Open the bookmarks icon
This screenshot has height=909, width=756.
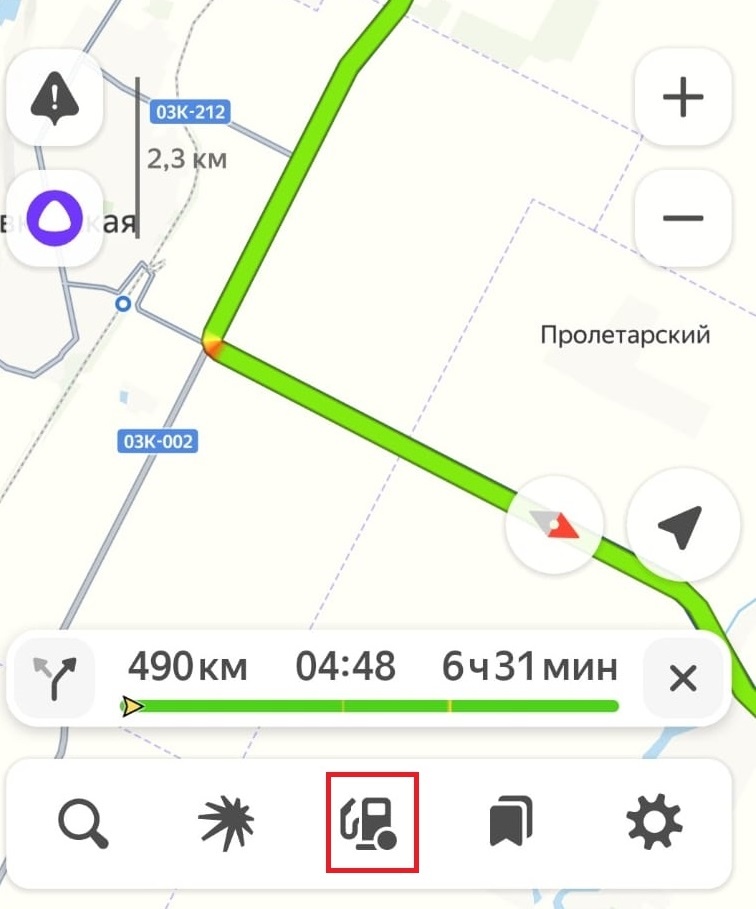510,823
